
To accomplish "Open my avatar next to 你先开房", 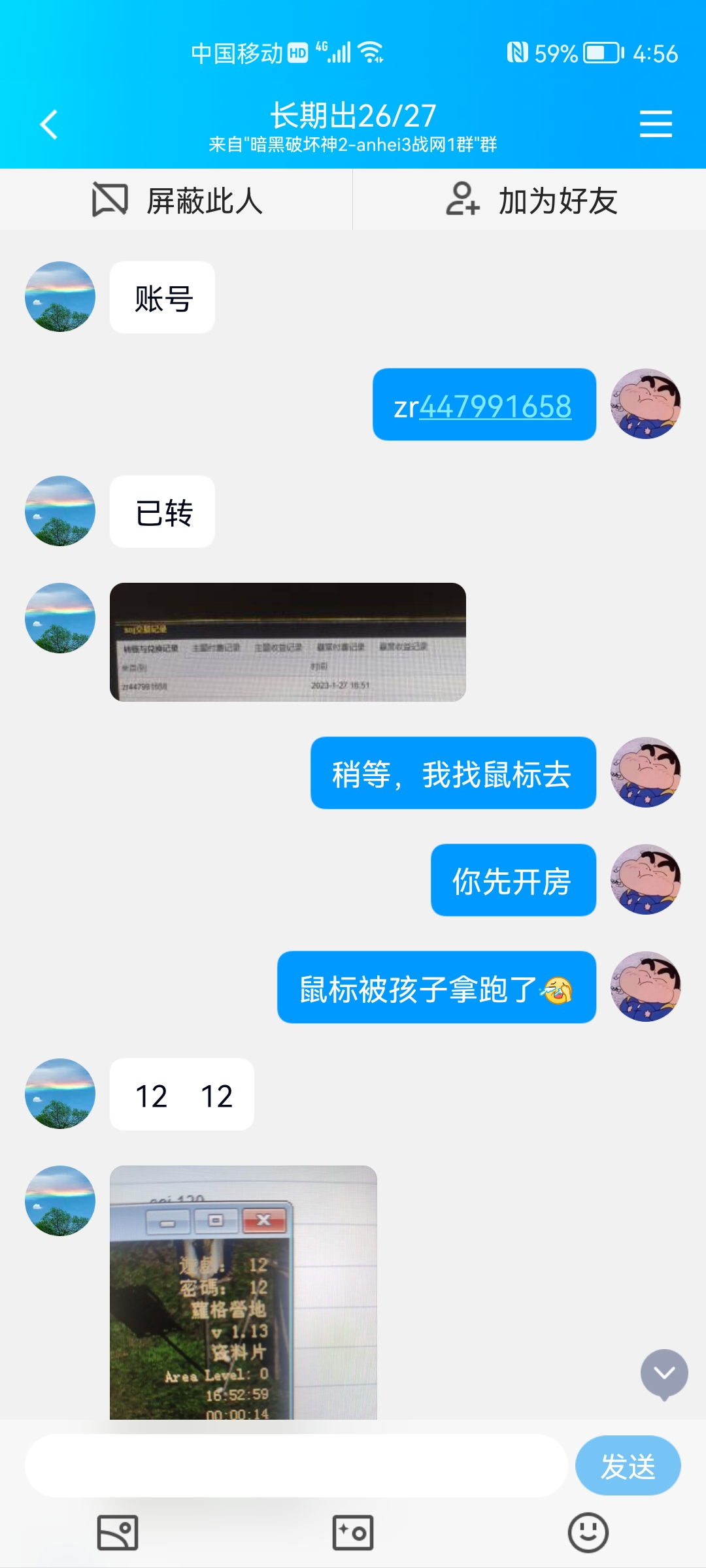I will point(646,879).
